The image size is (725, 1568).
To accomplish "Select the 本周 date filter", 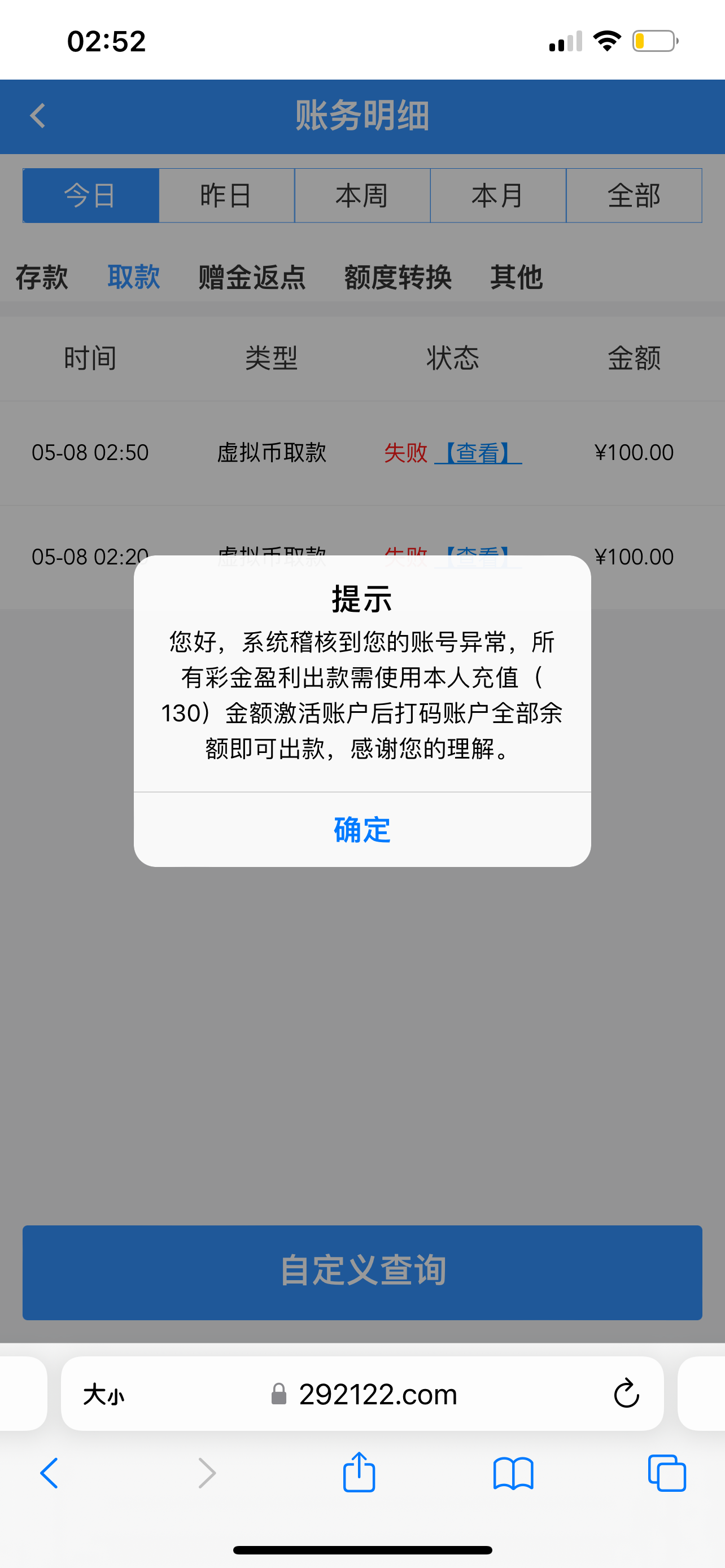I will pyautogui.click(x=362, y=195).
